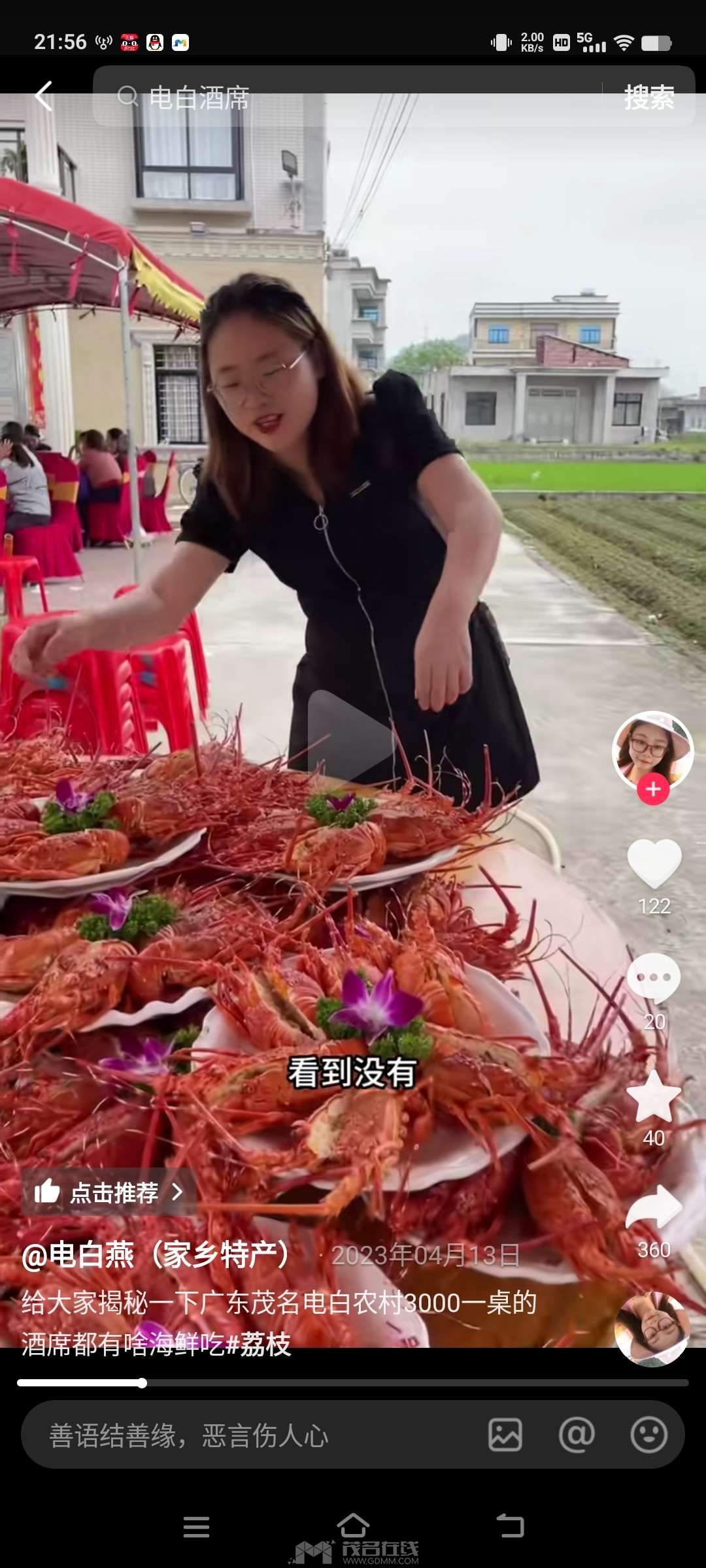Tap the 搜索 button
Image resolution: width=706 pixels, height=1568 pixels.
point(648,97)
